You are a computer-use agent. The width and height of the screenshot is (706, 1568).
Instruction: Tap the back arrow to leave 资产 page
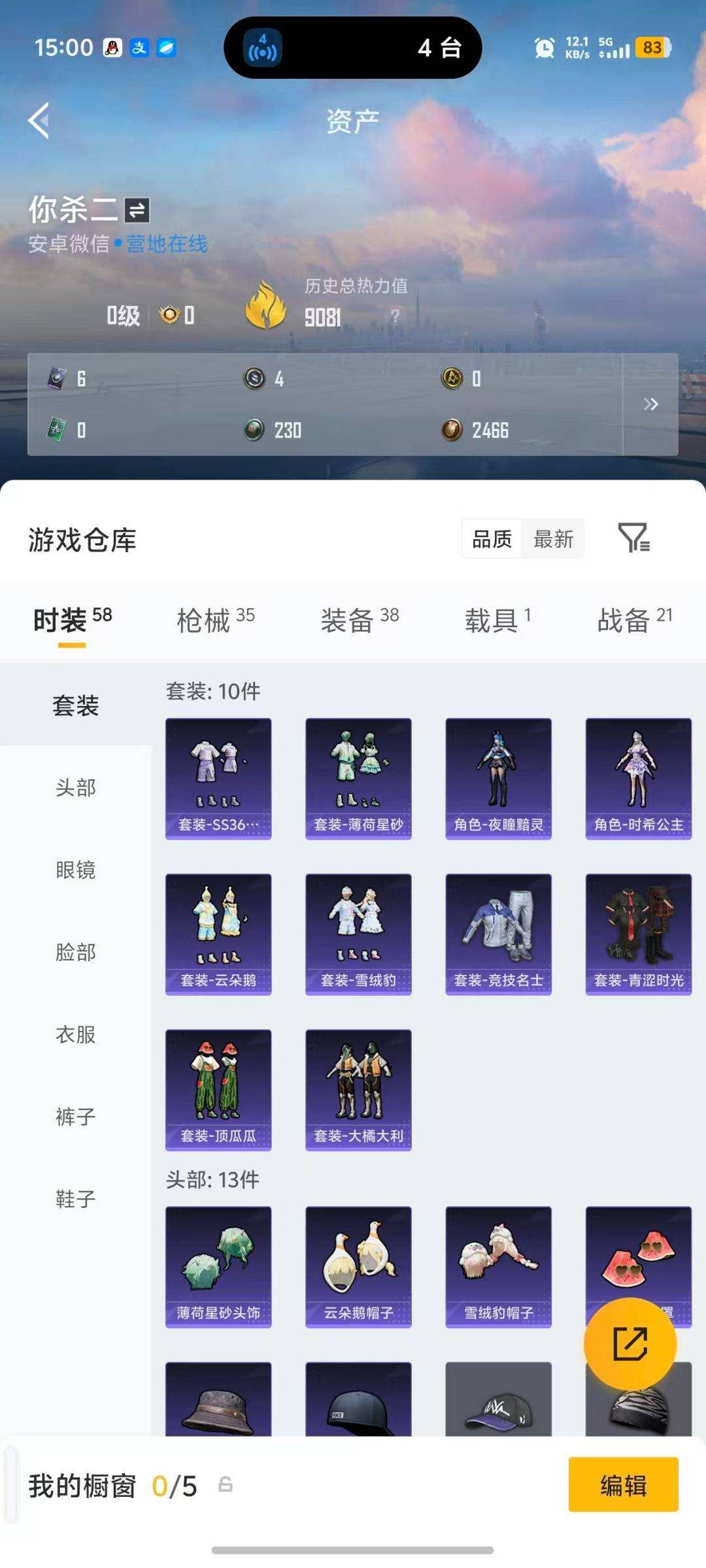pyautogui.click(x=38, y=121)
